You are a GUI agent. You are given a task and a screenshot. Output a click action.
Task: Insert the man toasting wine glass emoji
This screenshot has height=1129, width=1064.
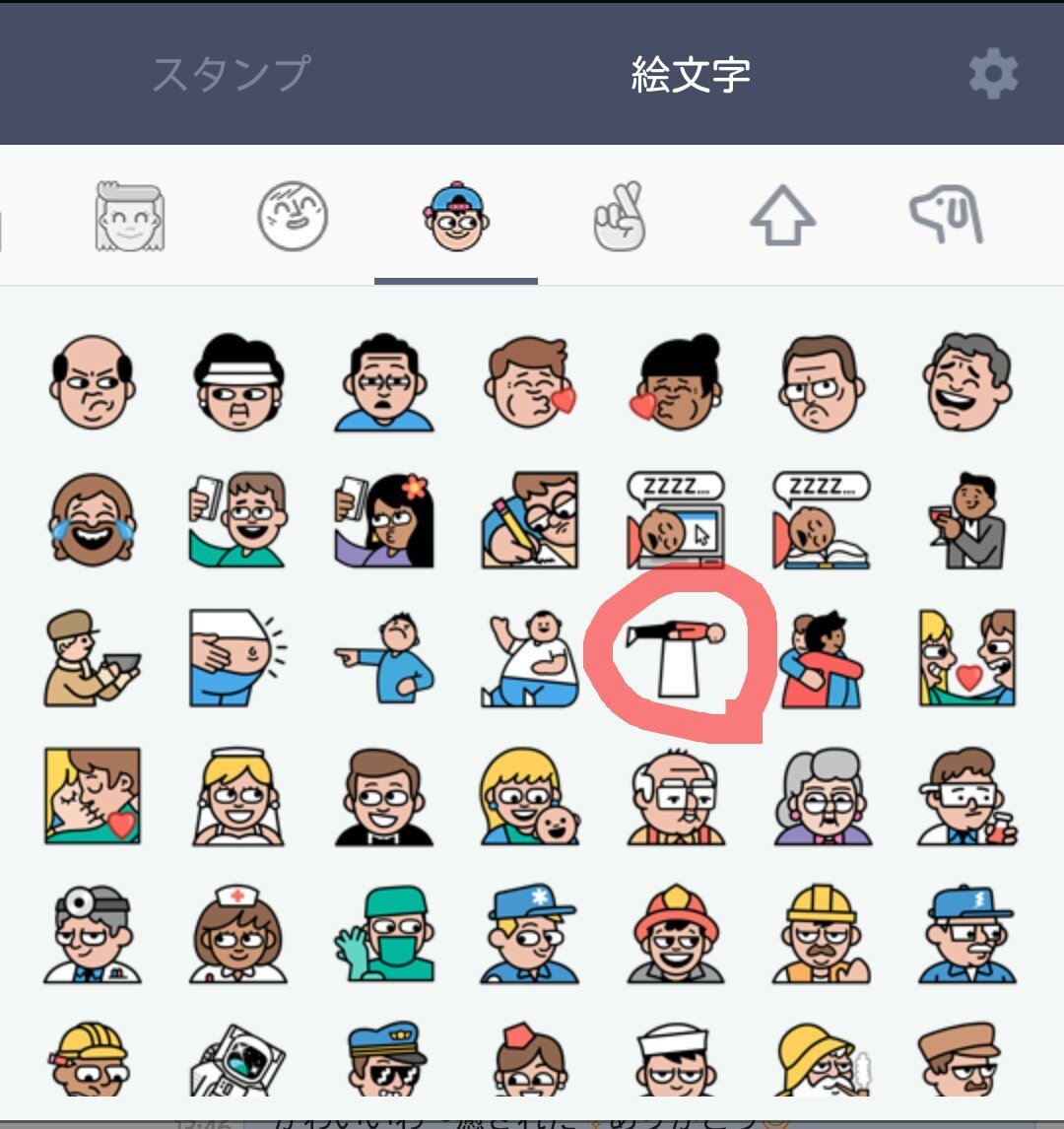coord(967,519)
